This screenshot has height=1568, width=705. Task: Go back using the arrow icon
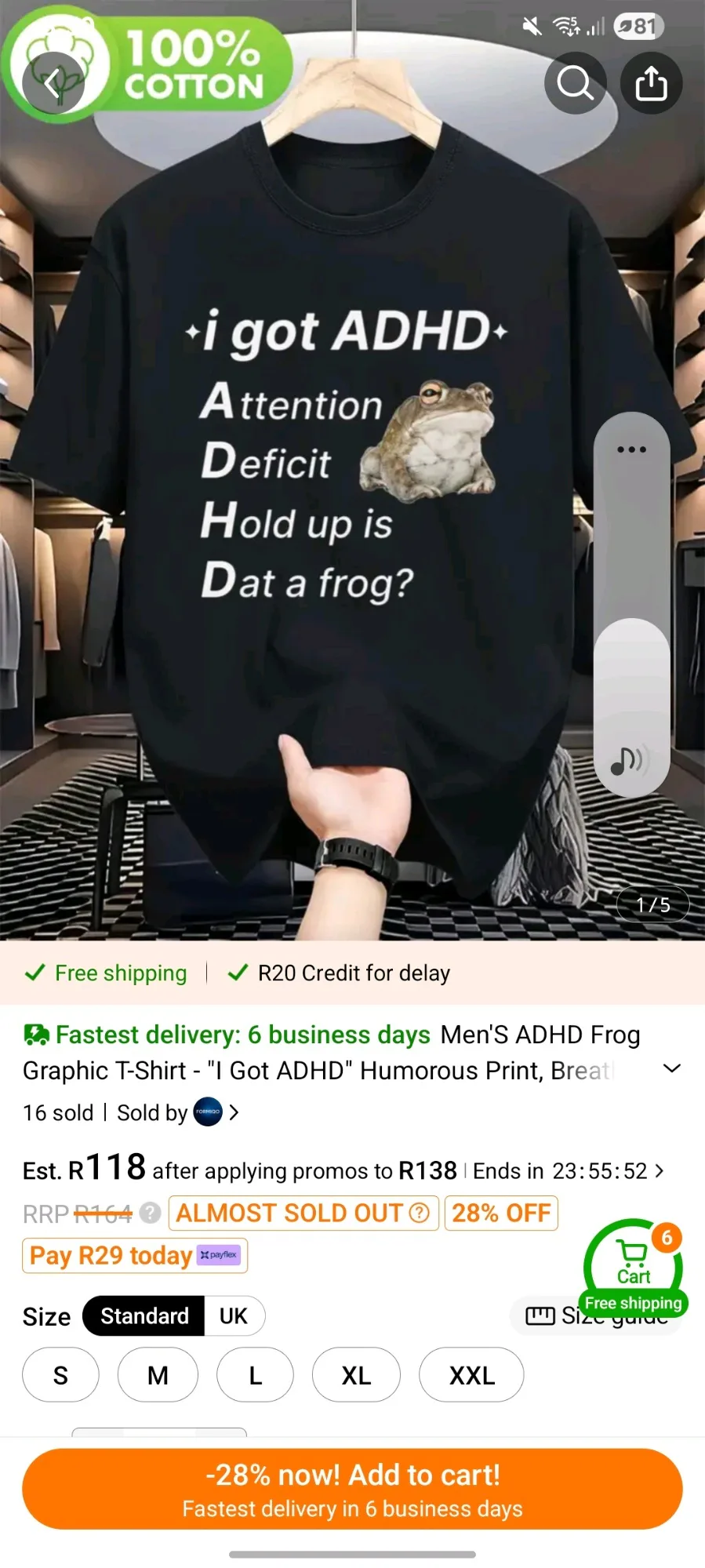click(53, 83)
